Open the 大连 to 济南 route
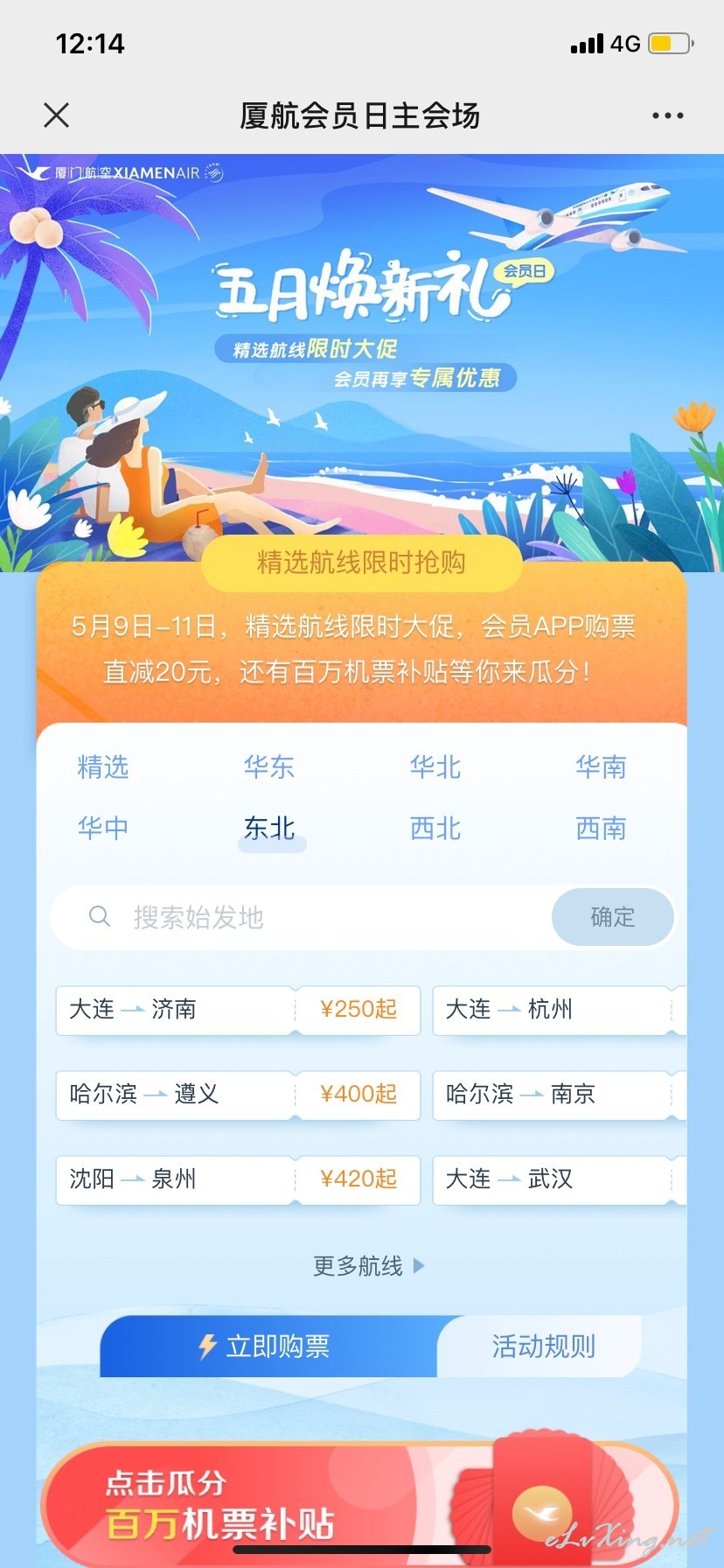Image resolution: width=724 pixels, height=1568 pixels. (238, 1010)
